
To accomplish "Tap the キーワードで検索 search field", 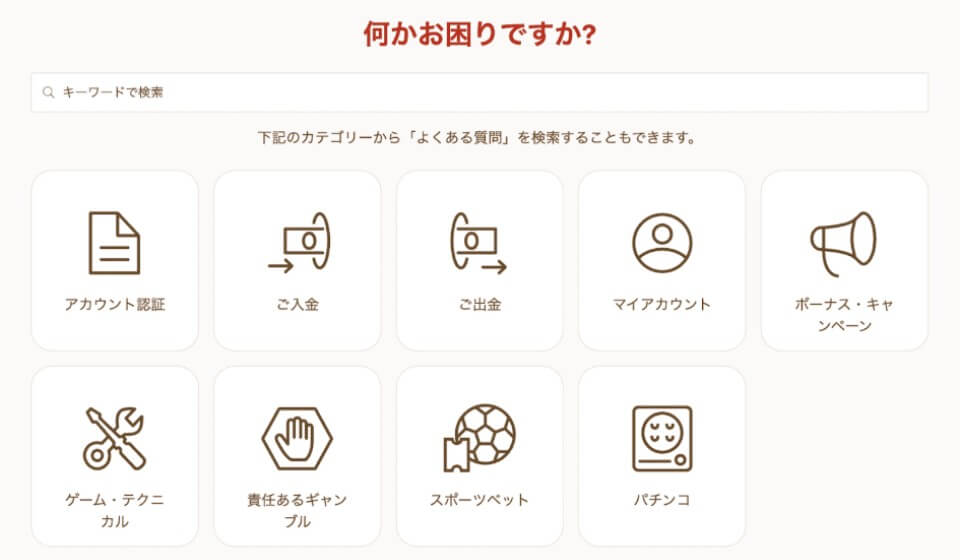I will [x=480, y=92].
